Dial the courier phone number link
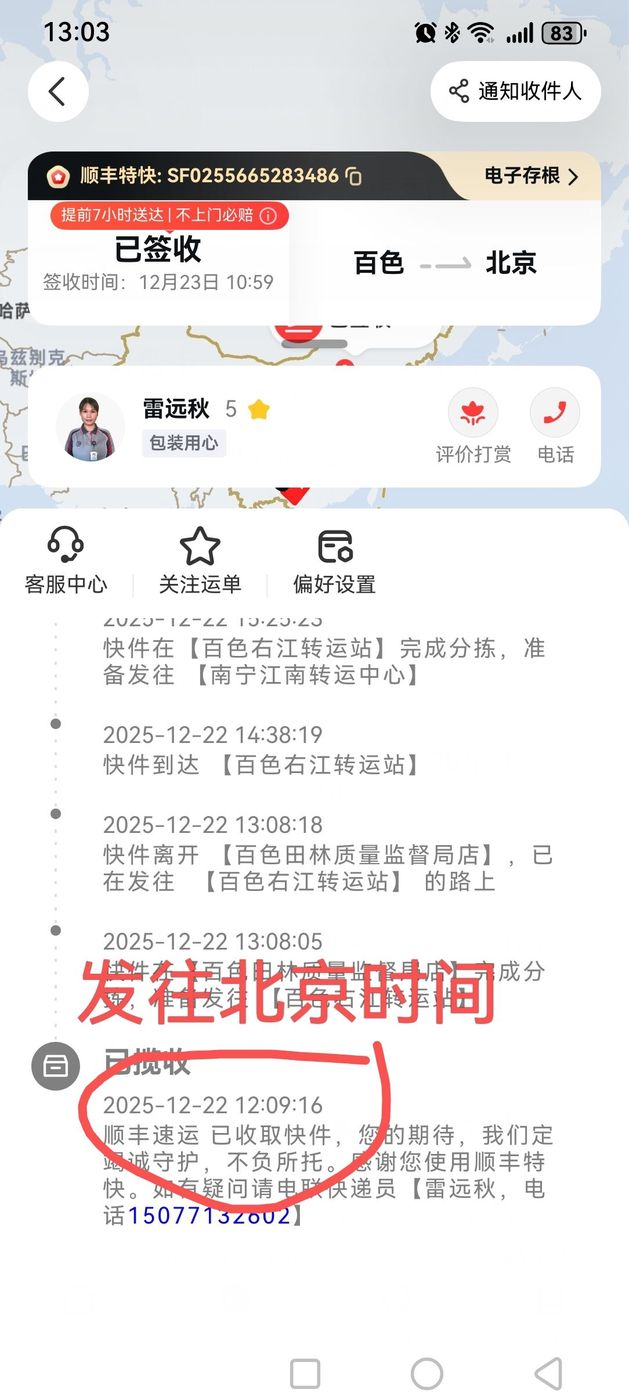The image size is (629, 1400). point(208,1216)
